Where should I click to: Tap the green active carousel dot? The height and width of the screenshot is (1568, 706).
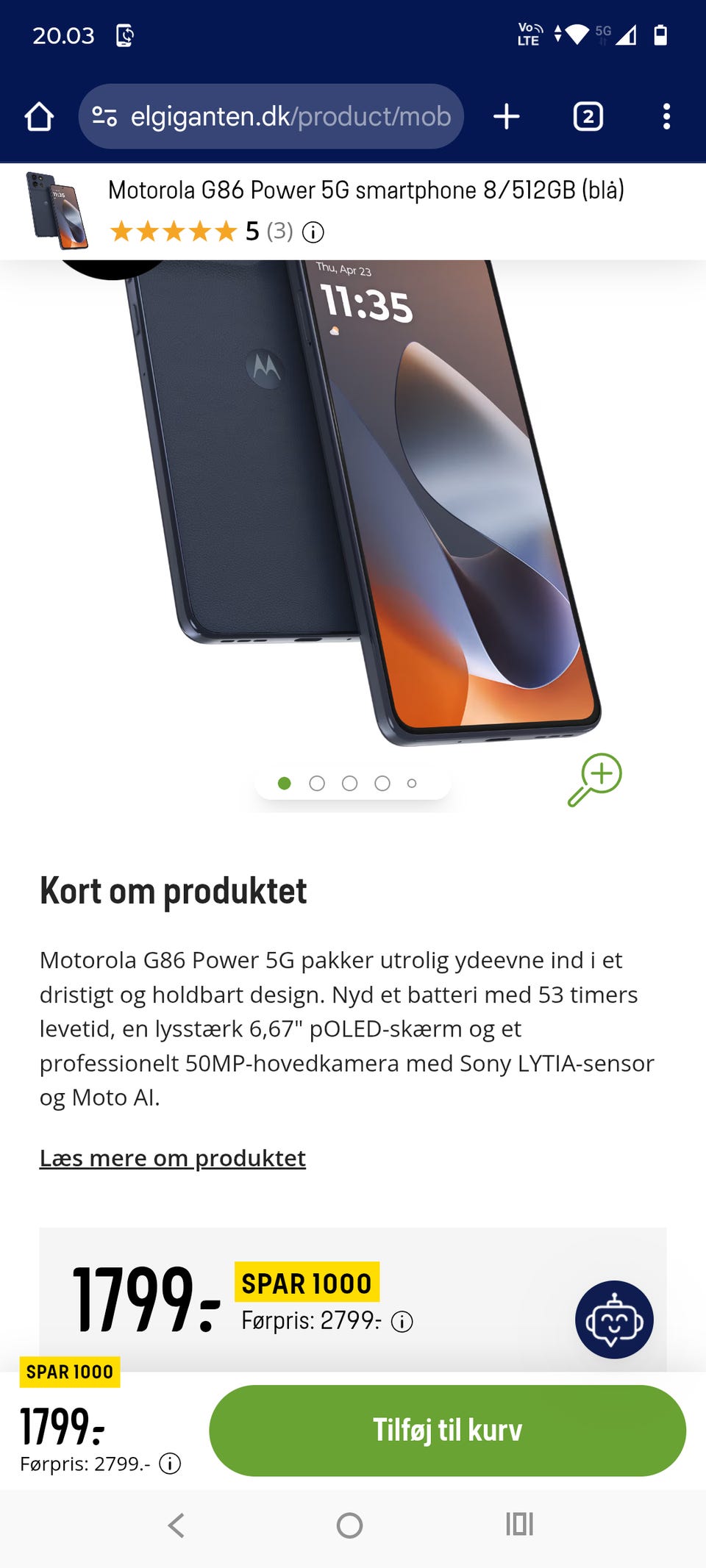coord(286,783)
